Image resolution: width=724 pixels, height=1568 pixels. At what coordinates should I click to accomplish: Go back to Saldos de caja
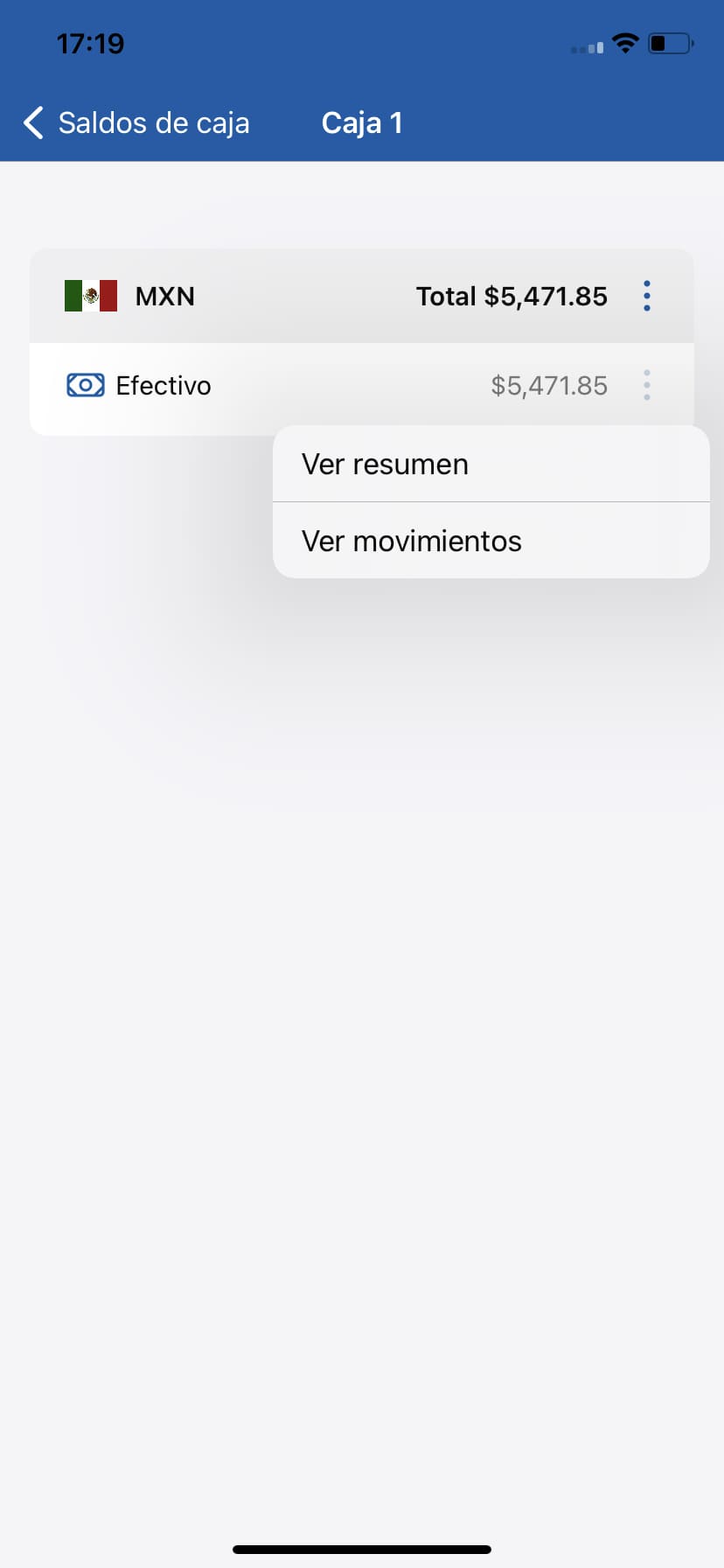136,123
